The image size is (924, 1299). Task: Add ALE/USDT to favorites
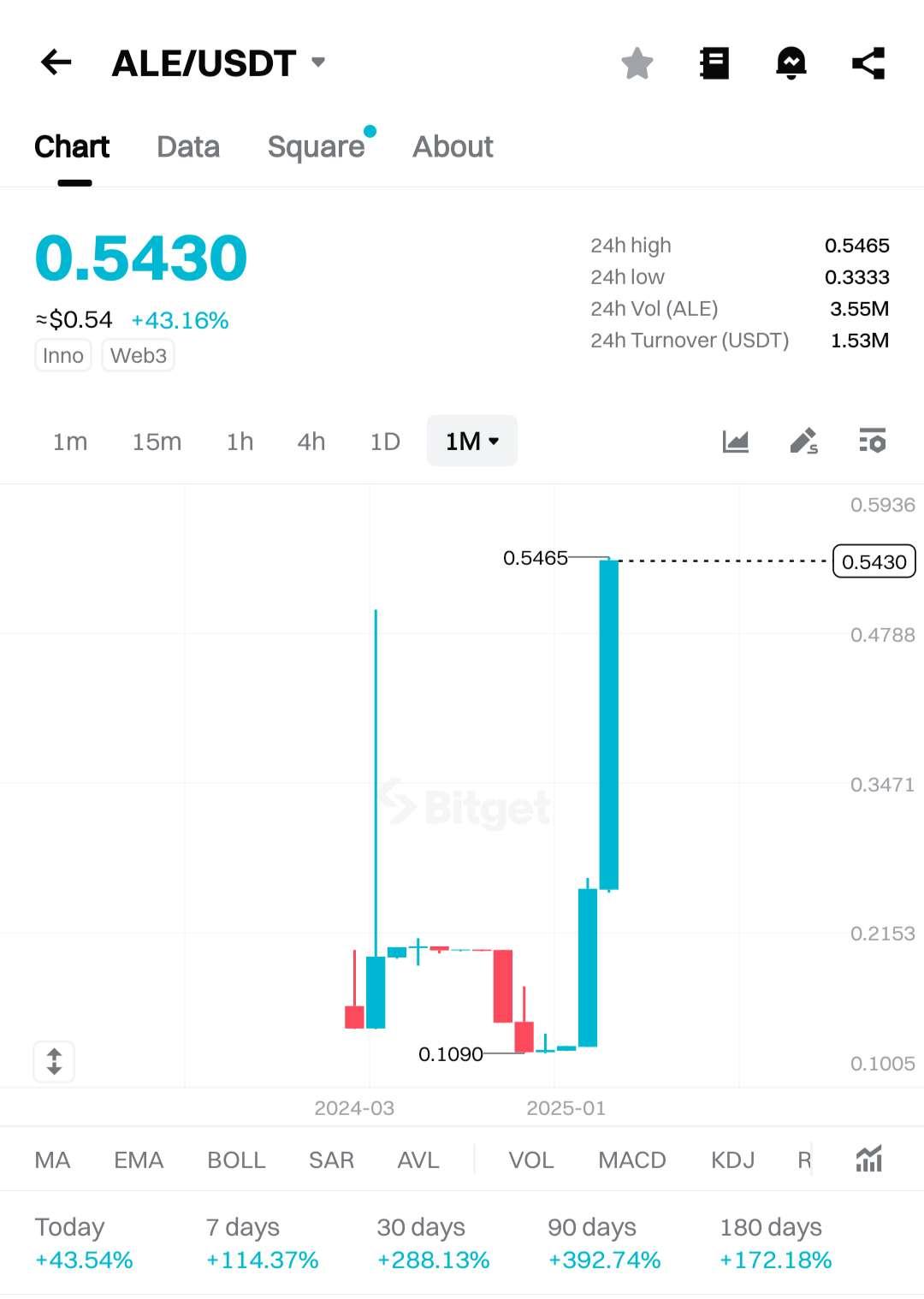[x=637, y=63]
